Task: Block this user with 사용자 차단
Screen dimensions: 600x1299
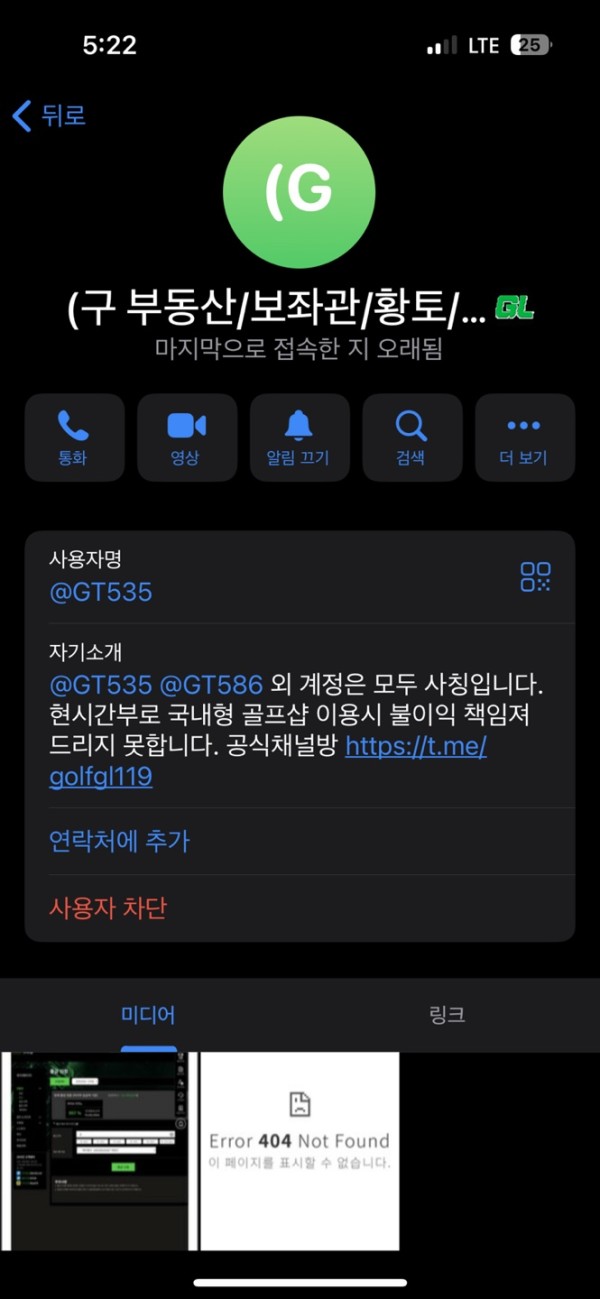Action: tap(108, 908)
